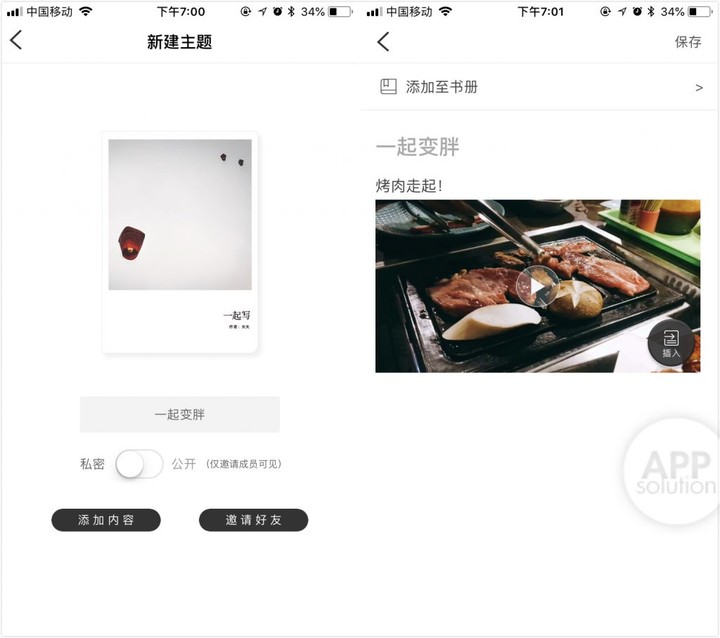Play the barbecue video

click(537, 287)
